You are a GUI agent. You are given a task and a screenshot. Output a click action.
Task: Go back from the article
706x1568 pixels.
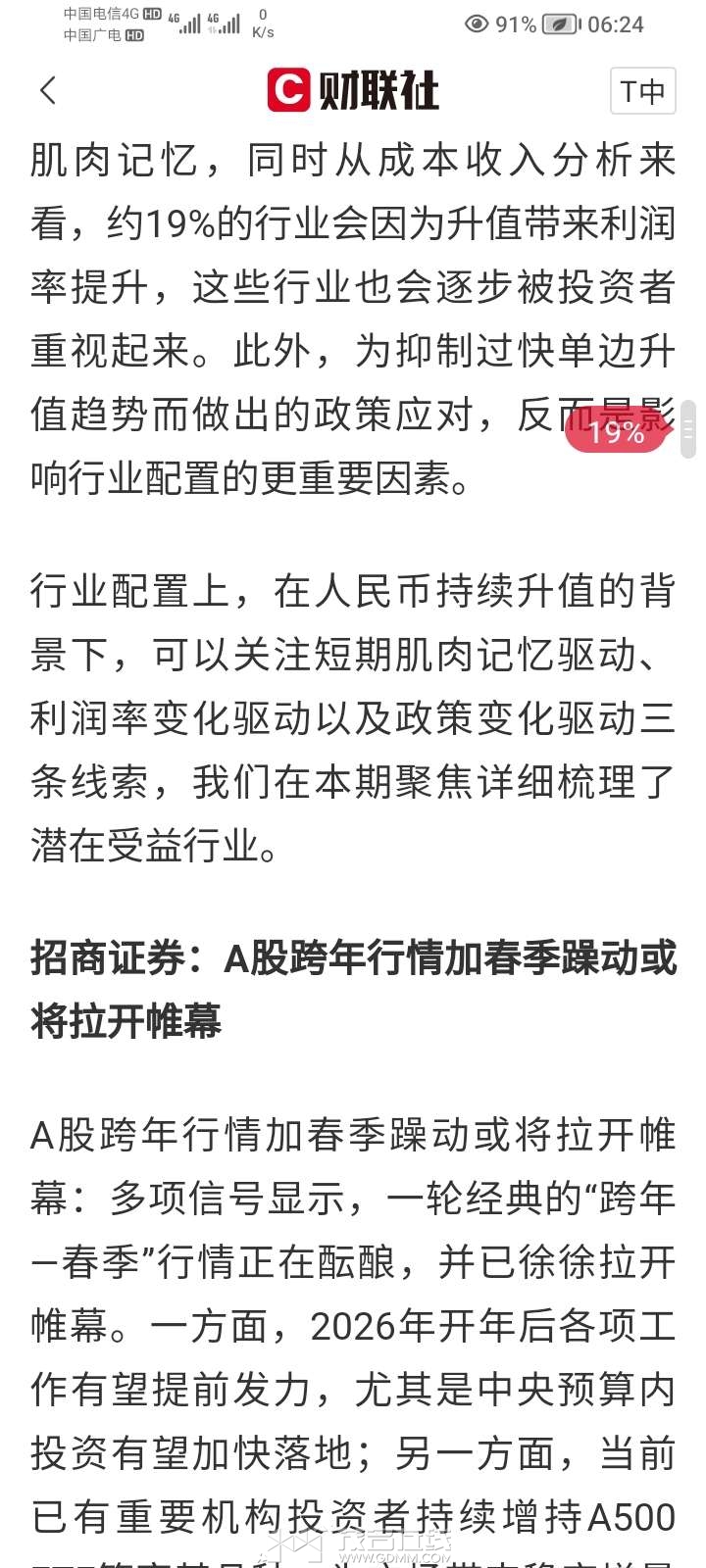tap(48, 91)
